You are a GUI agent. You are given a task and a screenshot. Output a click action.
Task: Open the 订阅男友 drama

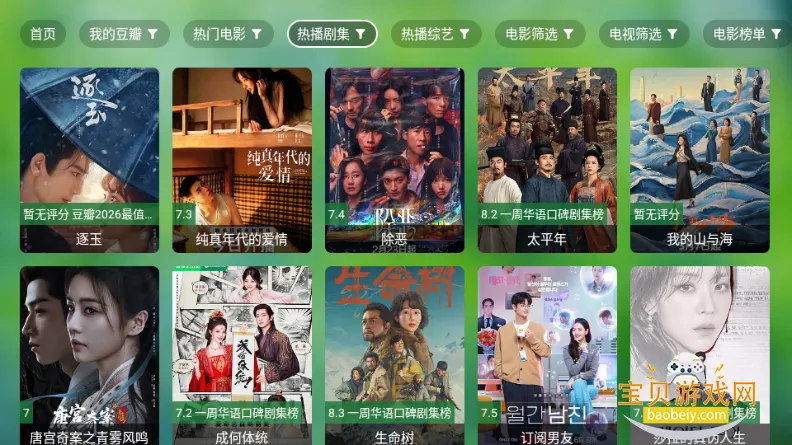pyautogui.click(x=547, y=355)
